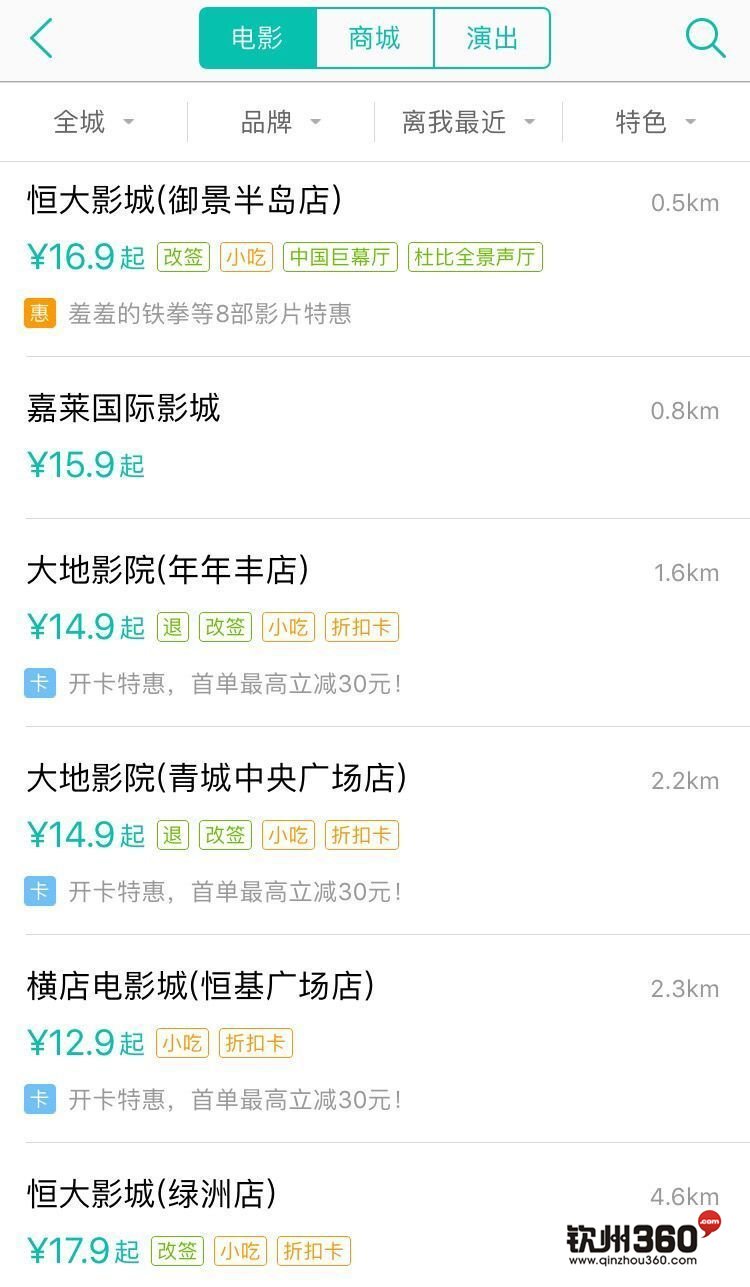Click the orange 惠 promotion icon
The height and width of the screenshot is (1287, 750).
[x=38, y=313]
